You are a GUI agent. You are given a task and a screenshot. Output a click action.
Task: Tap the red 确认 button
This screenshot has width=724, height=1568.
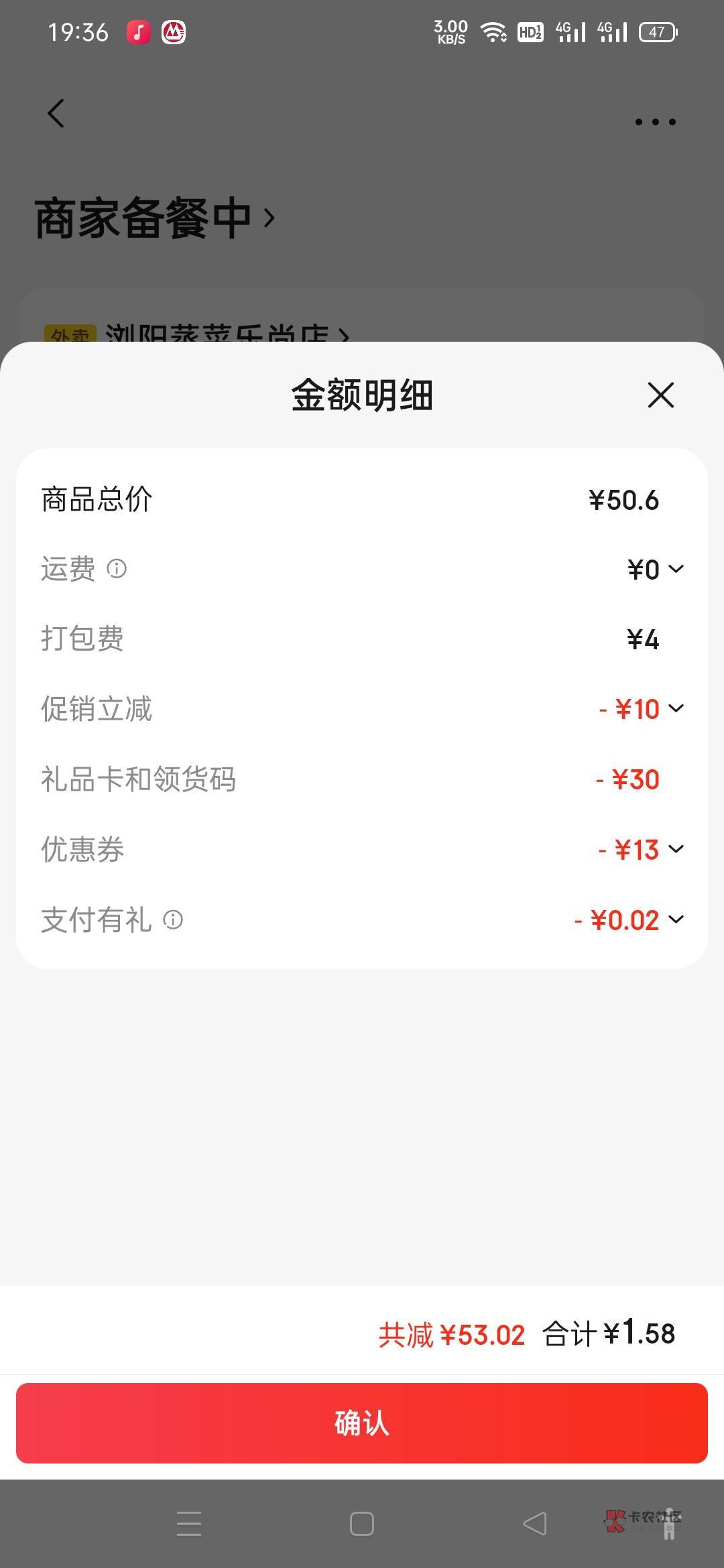click(x=362, y=1423)
